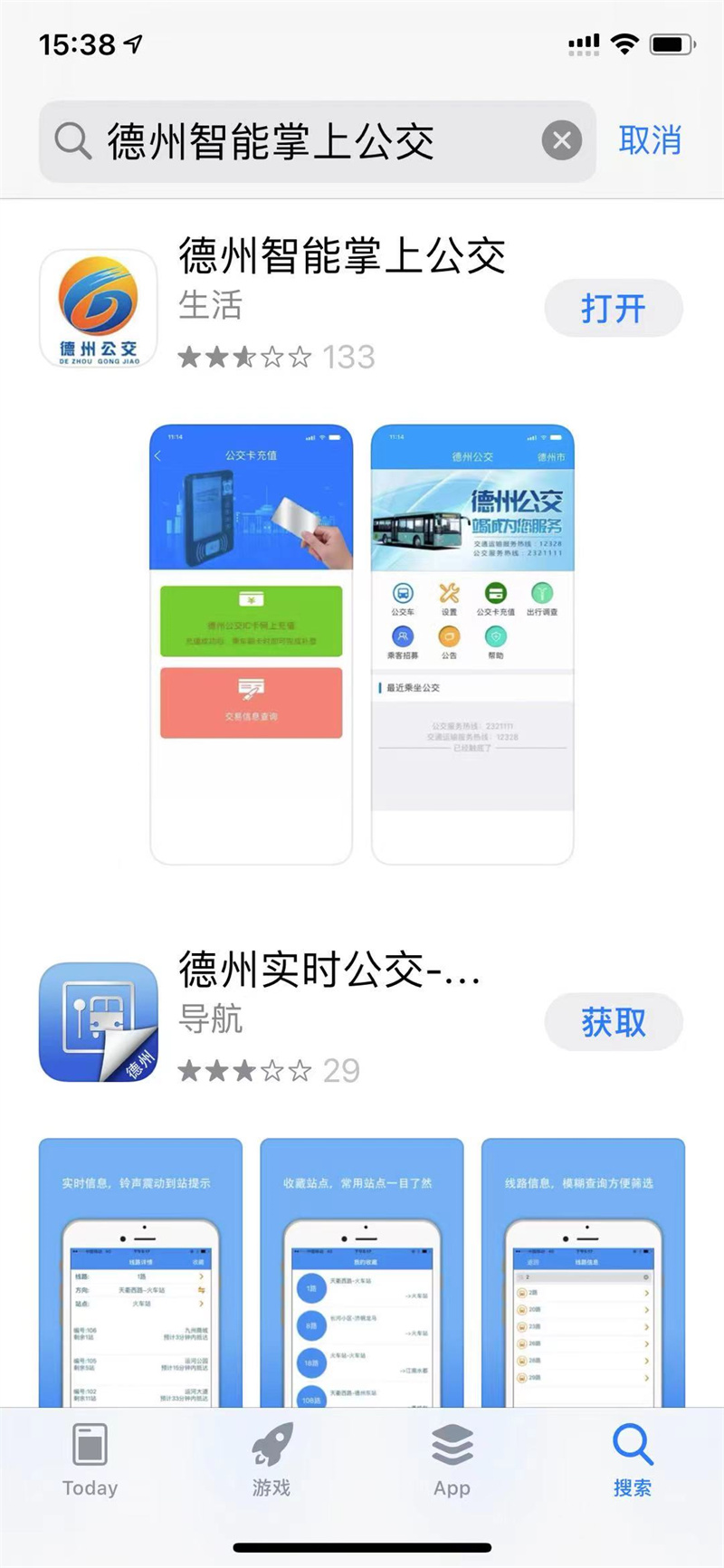724x1568 pixels.
Task: Switch to the 游戏 tab
Action: point(271,1459)
